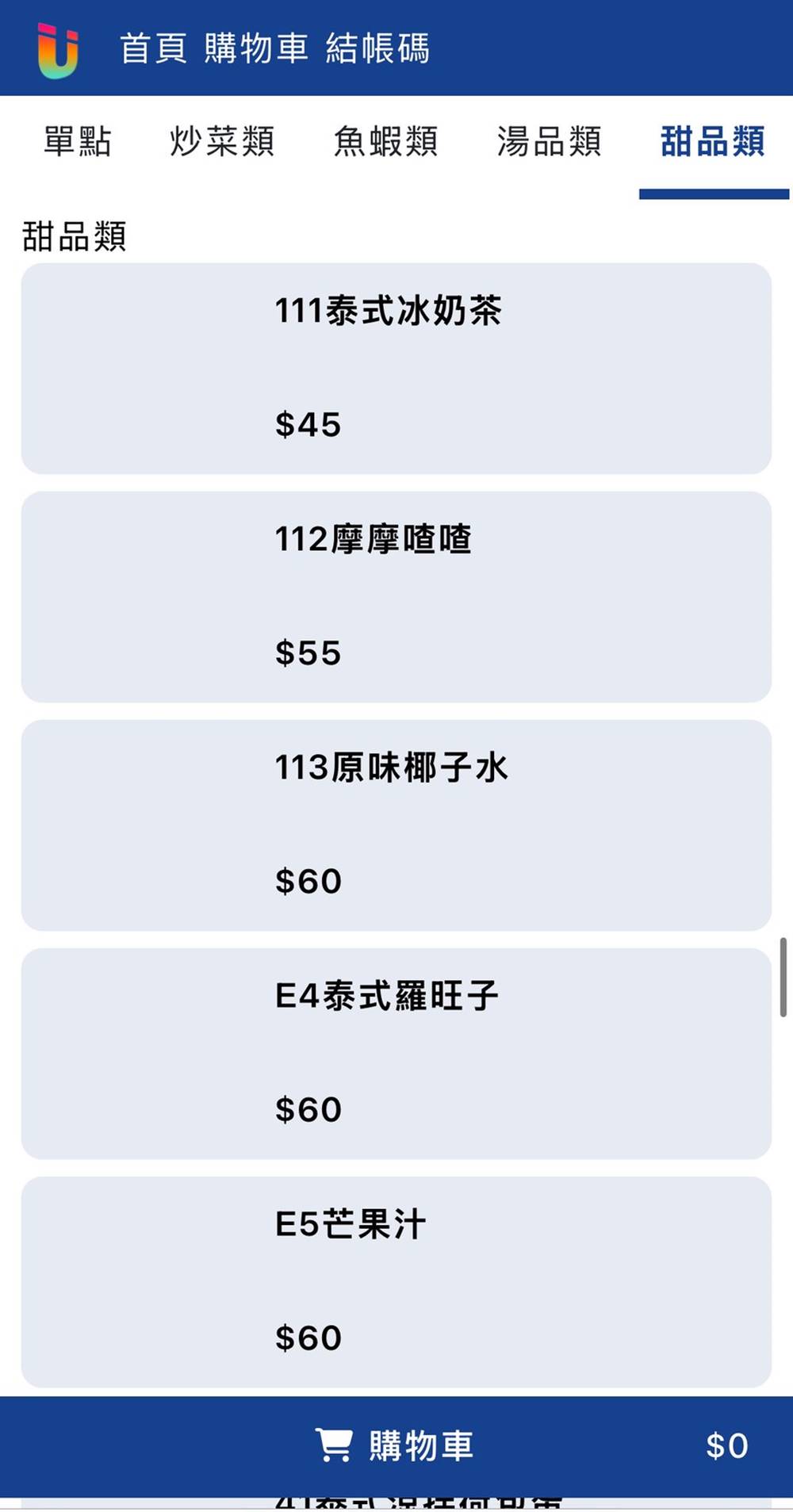Open 購物車 link in the top header
Screen dimensions: 793x1512
tap(256, 48)
